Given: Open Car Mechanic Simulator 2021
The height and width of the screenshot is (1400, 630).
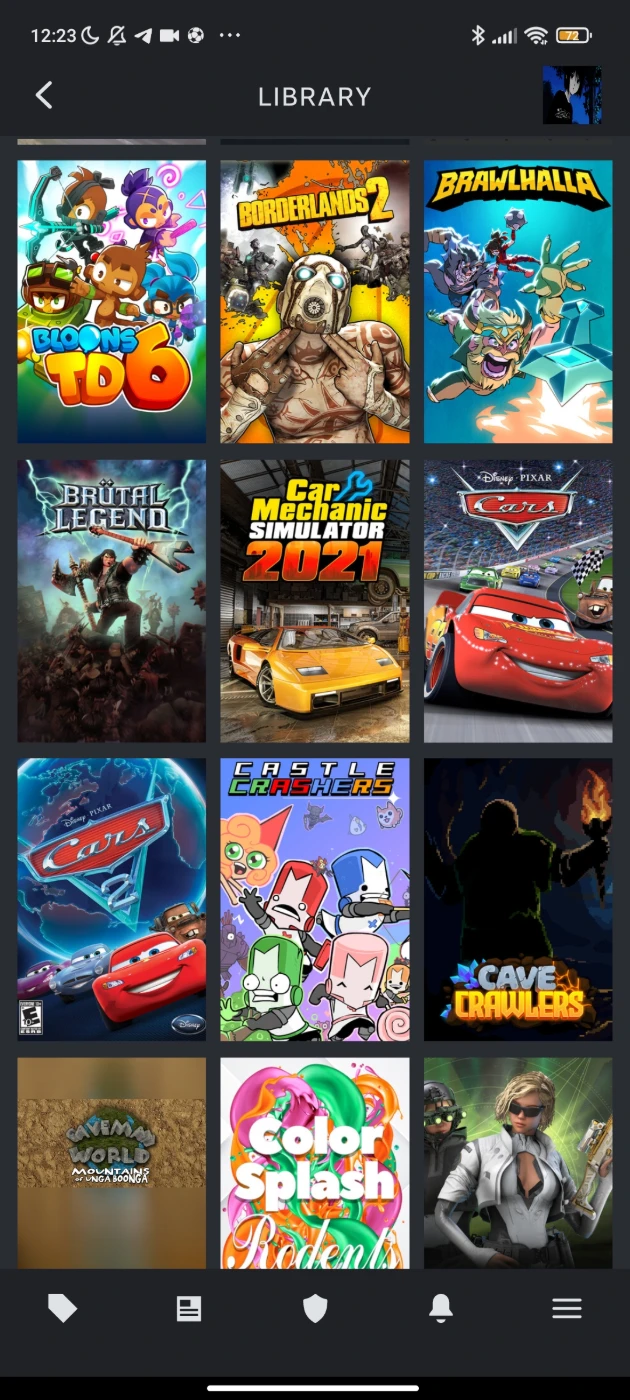Looking at the screenshot, I should coord(315,600).
